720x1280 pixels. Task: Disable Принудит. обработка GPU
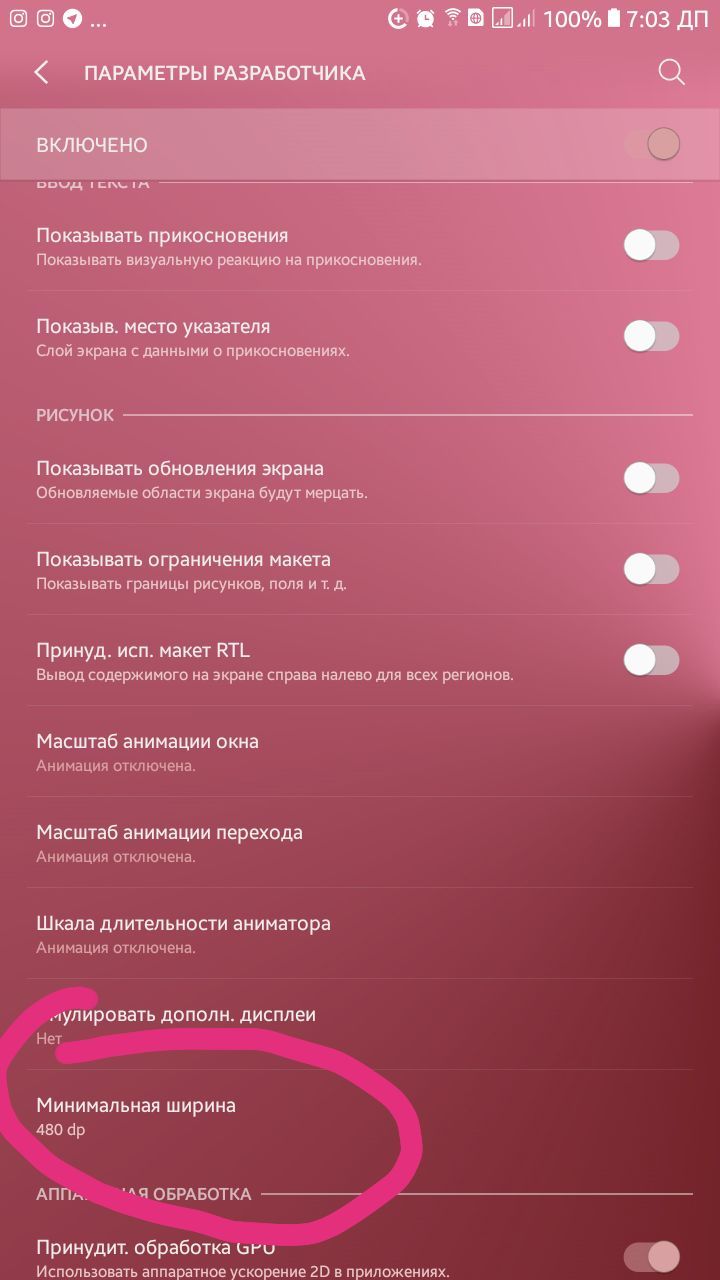coord(651,1257)
